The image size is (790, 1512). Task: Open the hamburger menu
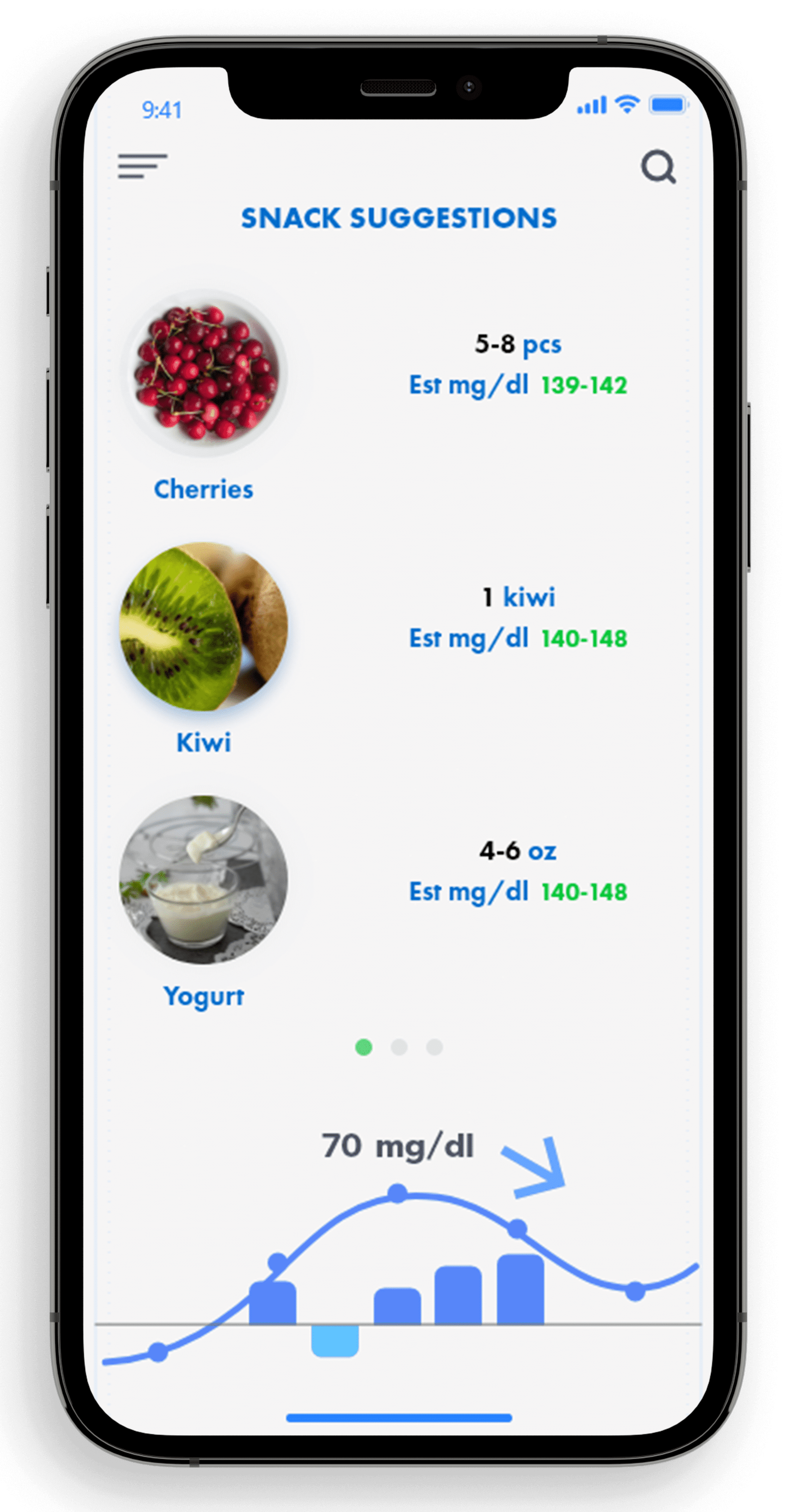click(x=142, y=166)
